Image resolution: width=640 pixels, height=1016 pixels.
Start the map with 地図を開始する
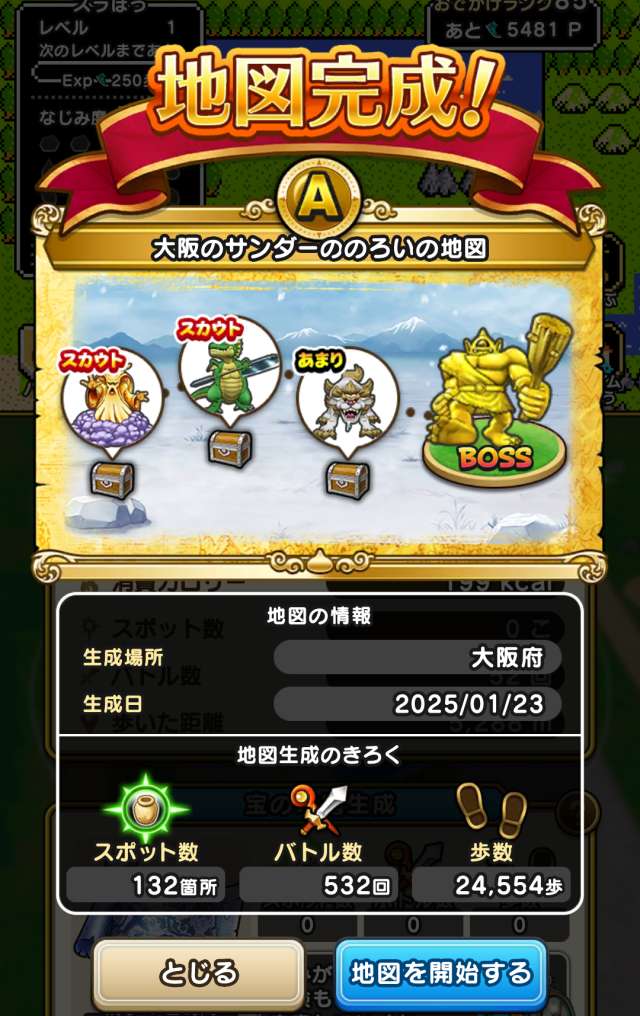(440, 972)
